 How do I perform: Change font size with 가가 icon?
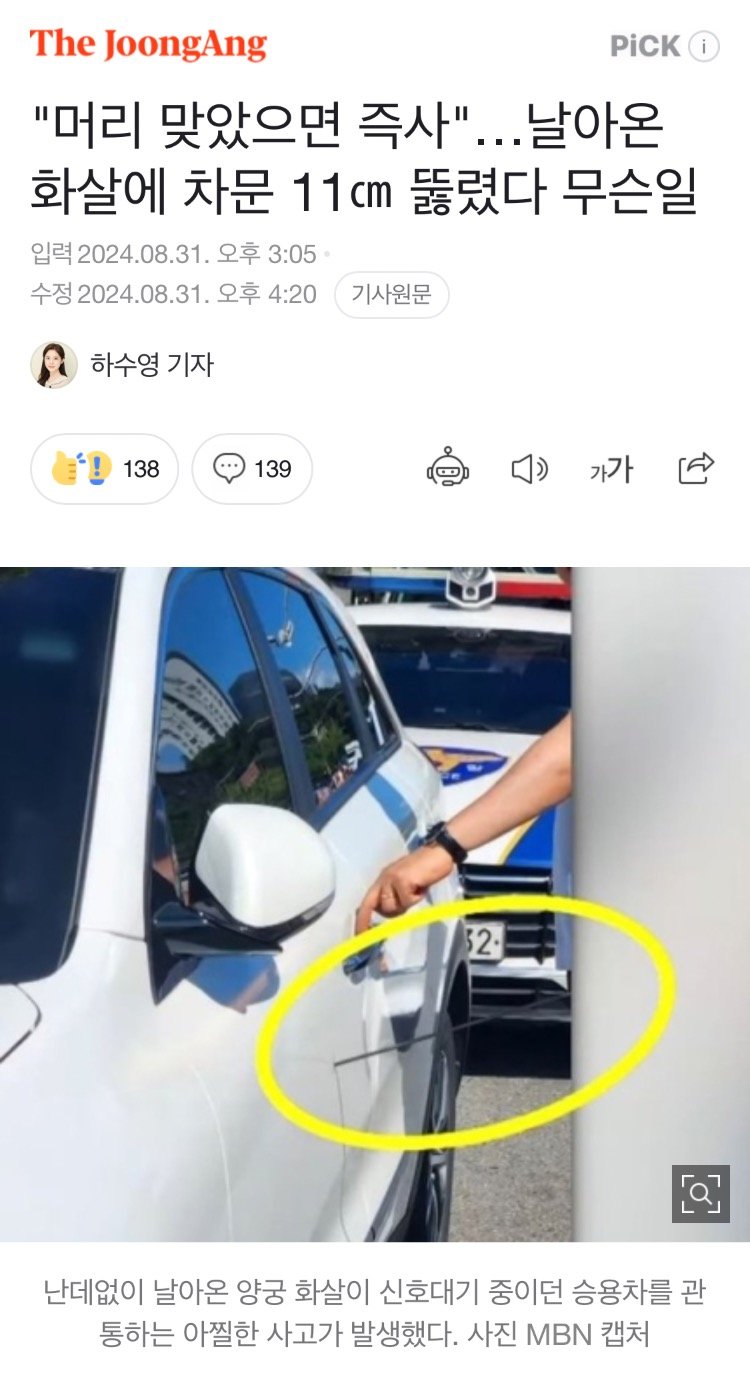point(611,468)
